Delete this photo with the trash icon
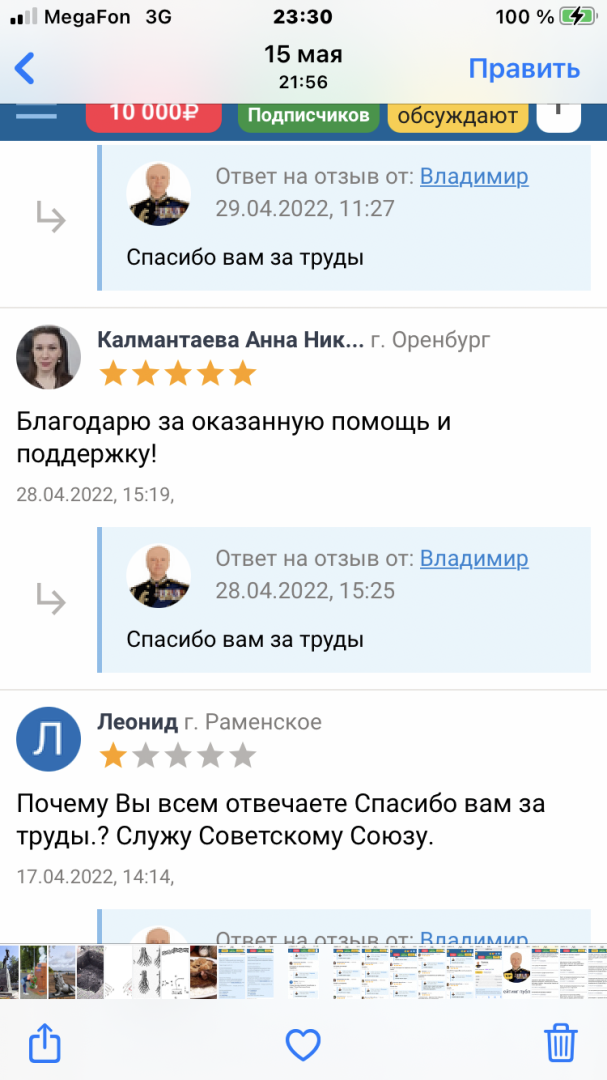 (x=560, y=1043)
